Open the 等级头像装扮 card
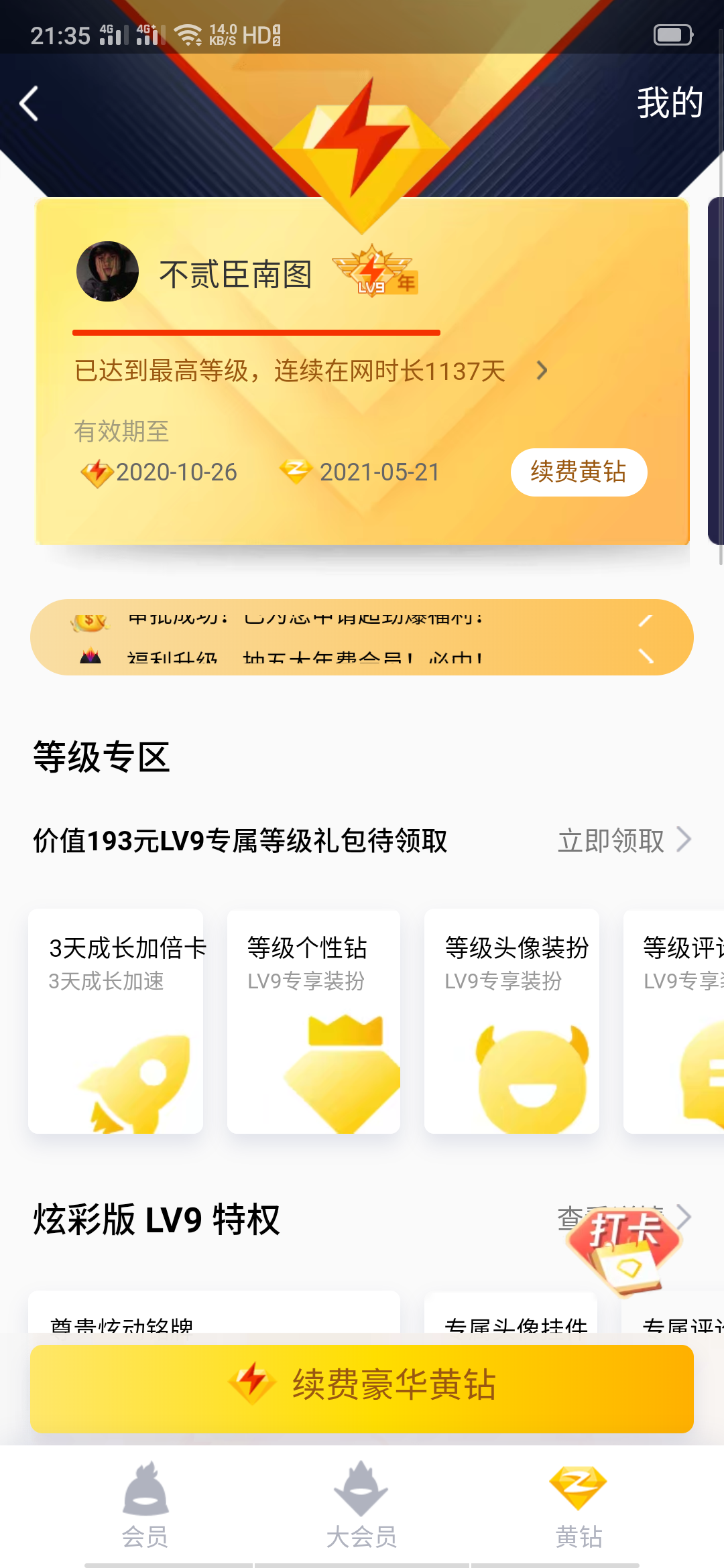The height and width of the screenshot is (1568, 724). (511, 1021)
